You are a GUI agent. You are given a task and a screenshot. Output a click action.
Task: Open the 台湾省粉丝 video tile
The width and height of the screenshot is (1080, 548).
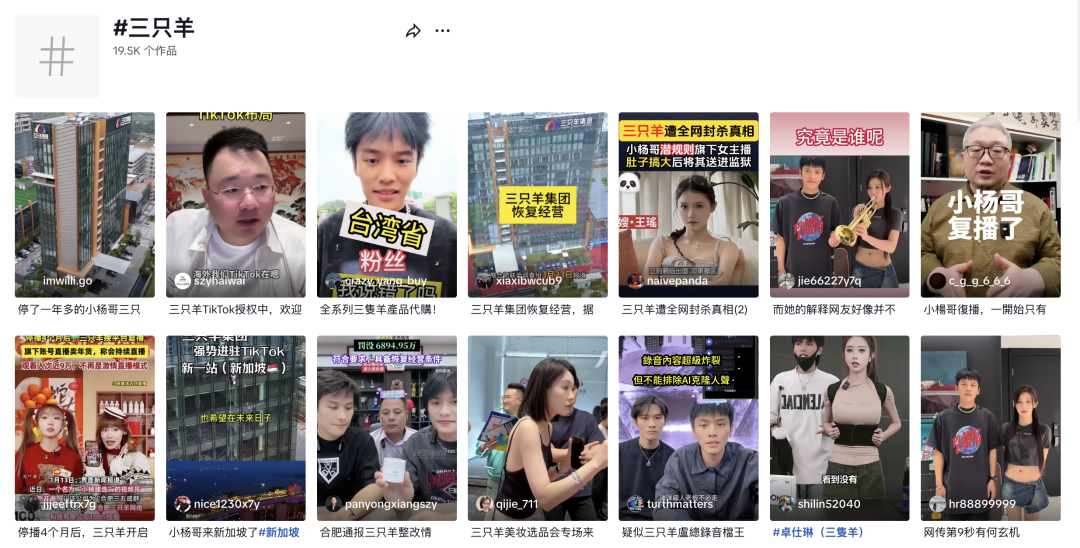(387, 205)
